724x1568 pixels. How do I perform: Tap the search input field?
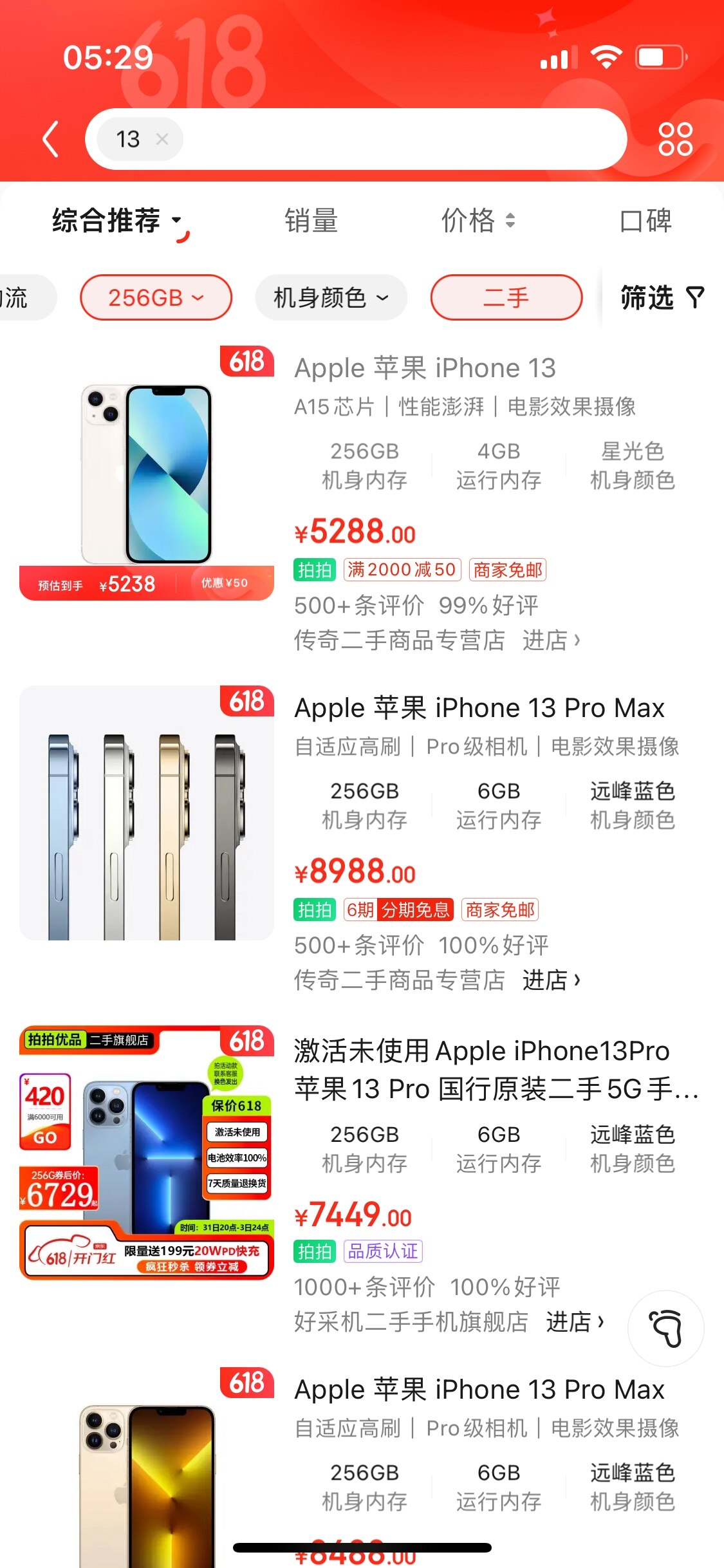click(399, 139)
